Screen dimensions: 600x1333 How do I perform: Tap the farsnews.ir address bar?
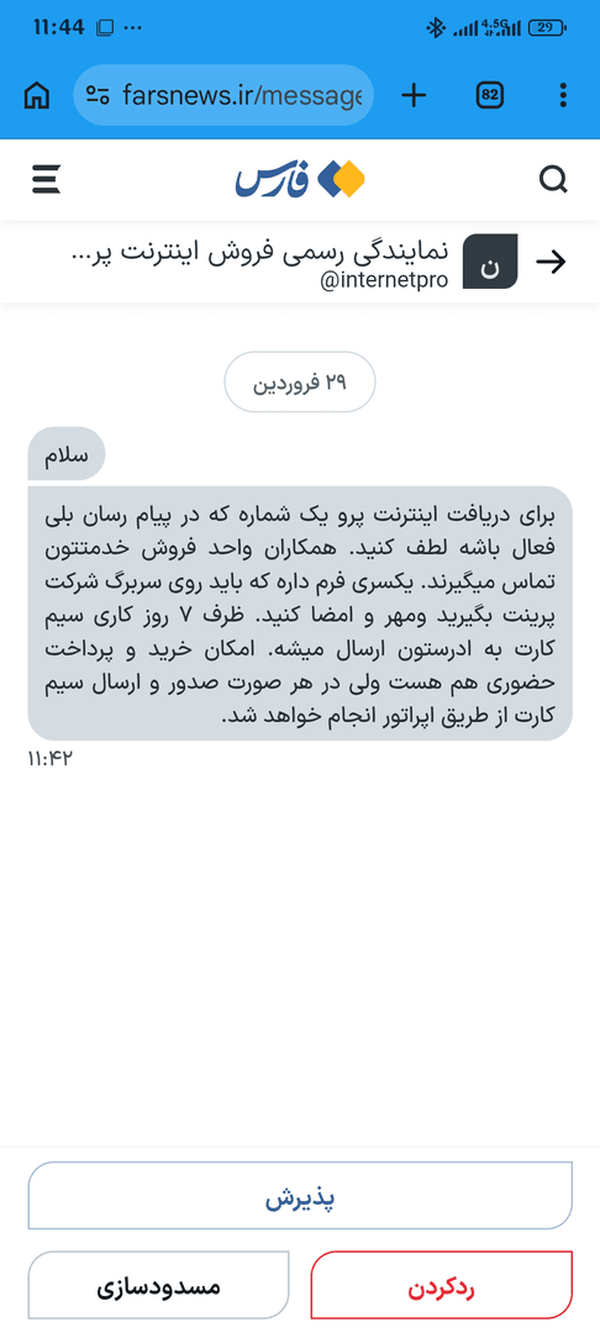223,95
